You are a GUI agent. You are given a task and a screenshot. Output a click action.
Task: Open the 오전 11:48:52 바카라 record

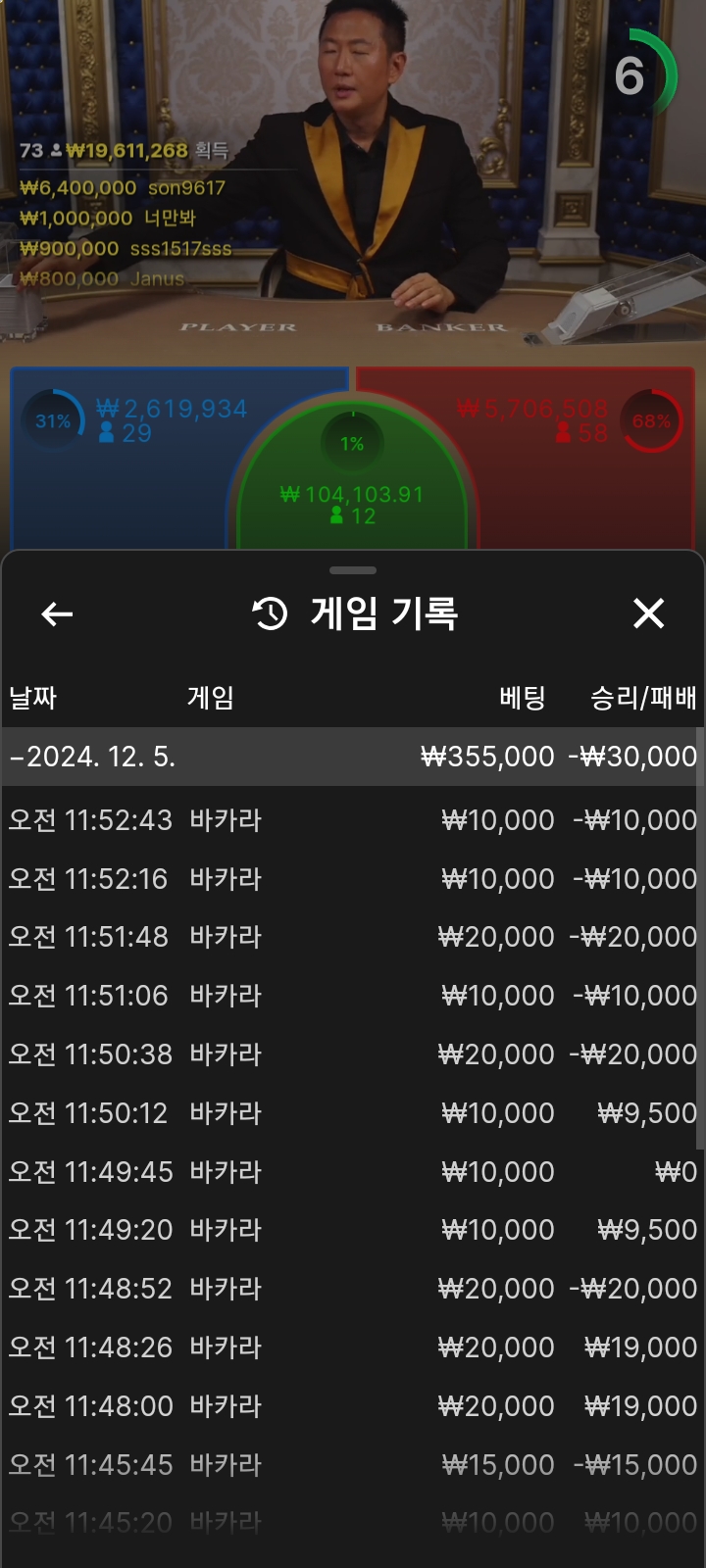(x=352, y=1289)
